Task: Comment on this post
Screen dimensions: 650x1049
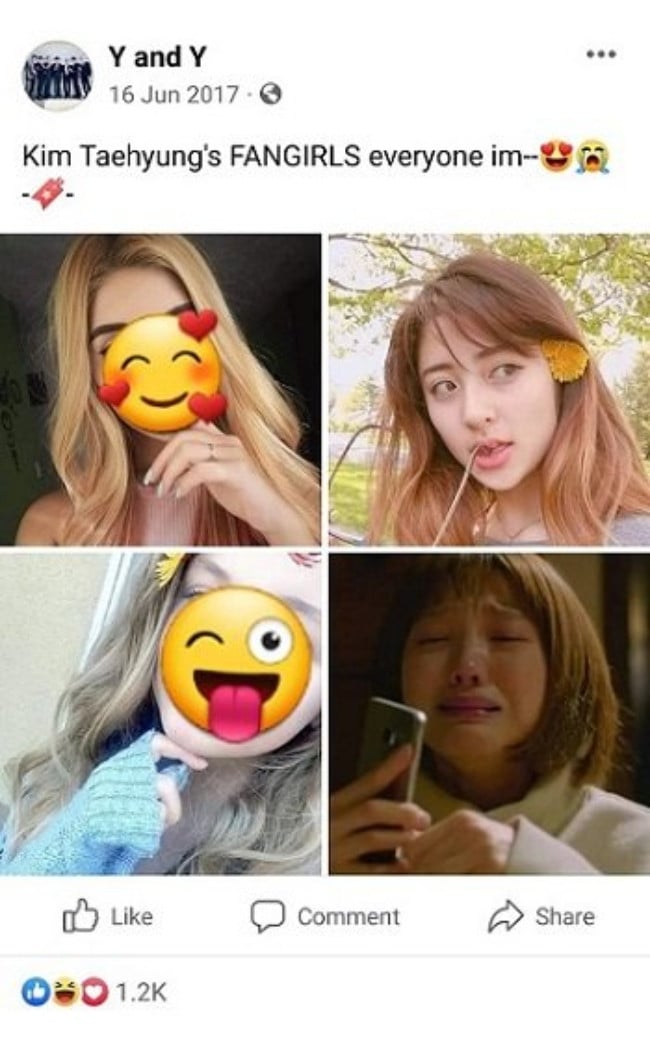Action: [324, 916]
